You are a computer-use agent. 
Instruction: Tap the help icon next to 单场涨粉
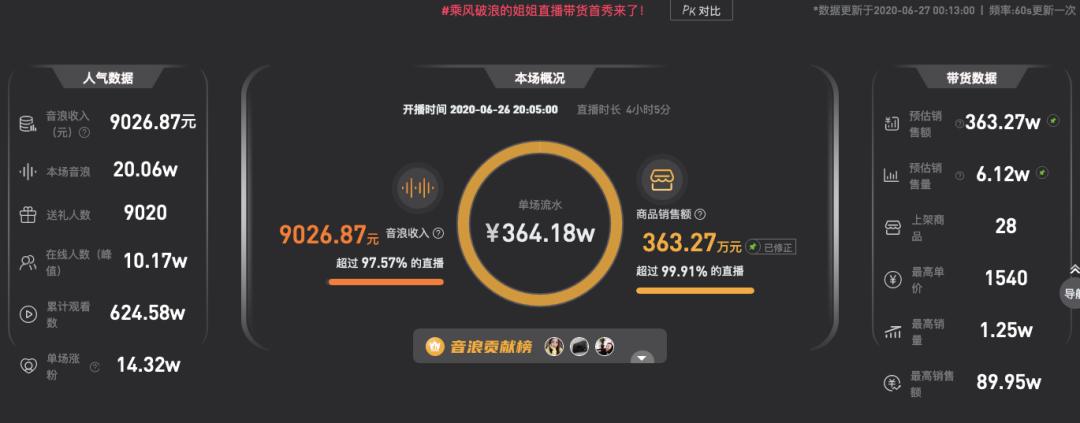(x=95, y=367)
